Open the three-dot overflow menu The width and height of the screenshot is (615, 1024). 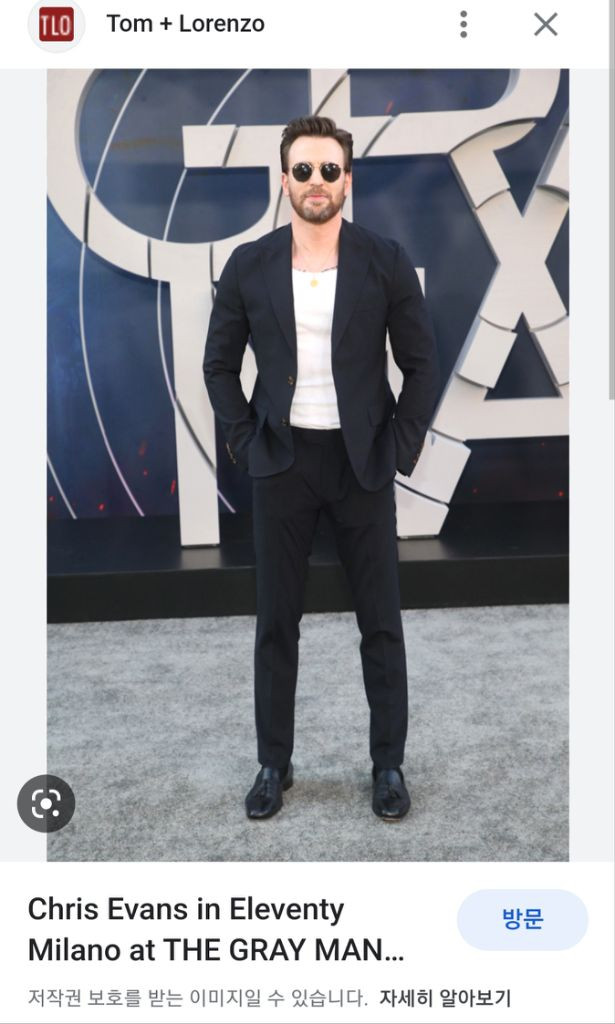point(463,25)
